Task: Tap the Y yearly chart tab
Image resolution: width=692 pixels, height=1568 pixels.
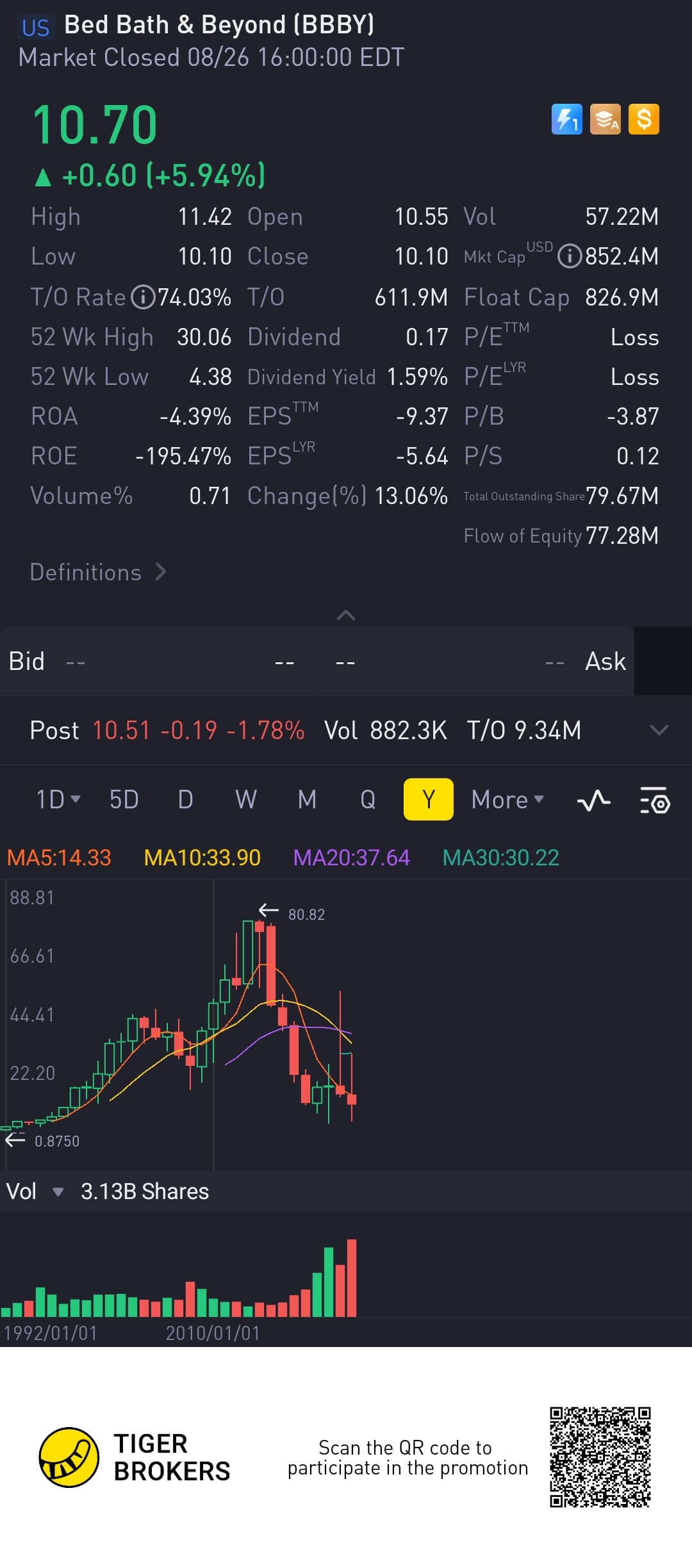Action: [x=428, y=799]
